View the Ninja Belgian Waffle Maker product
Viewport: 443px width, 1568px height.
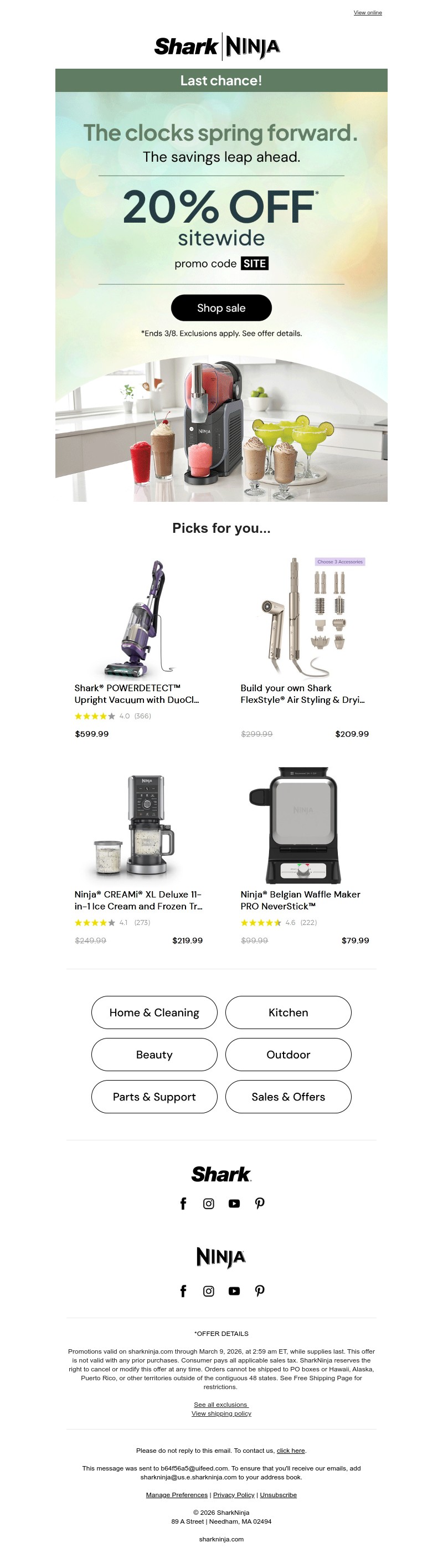(300, 899)
